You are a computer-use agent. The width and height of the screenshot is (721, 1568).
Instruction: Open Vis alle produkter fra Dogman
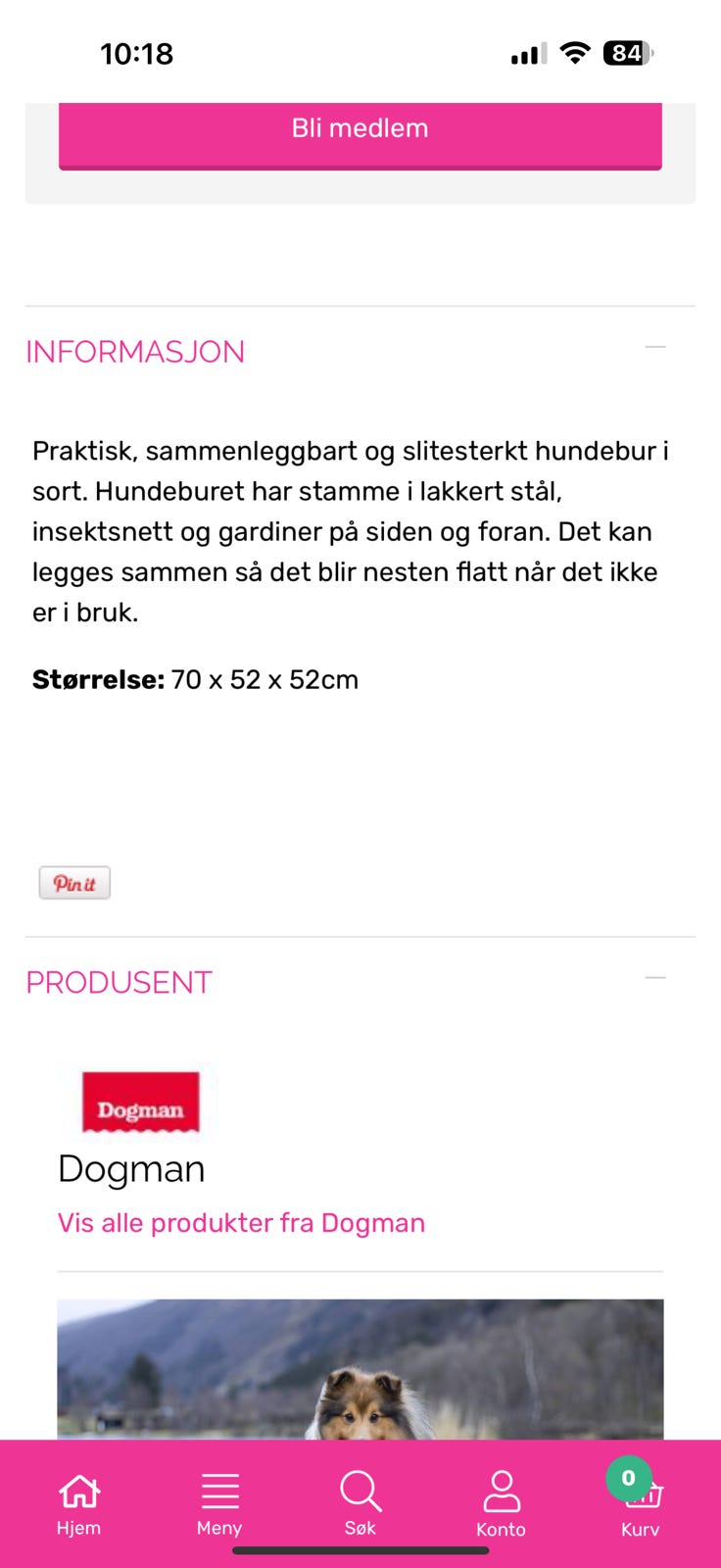[241, 1223]
